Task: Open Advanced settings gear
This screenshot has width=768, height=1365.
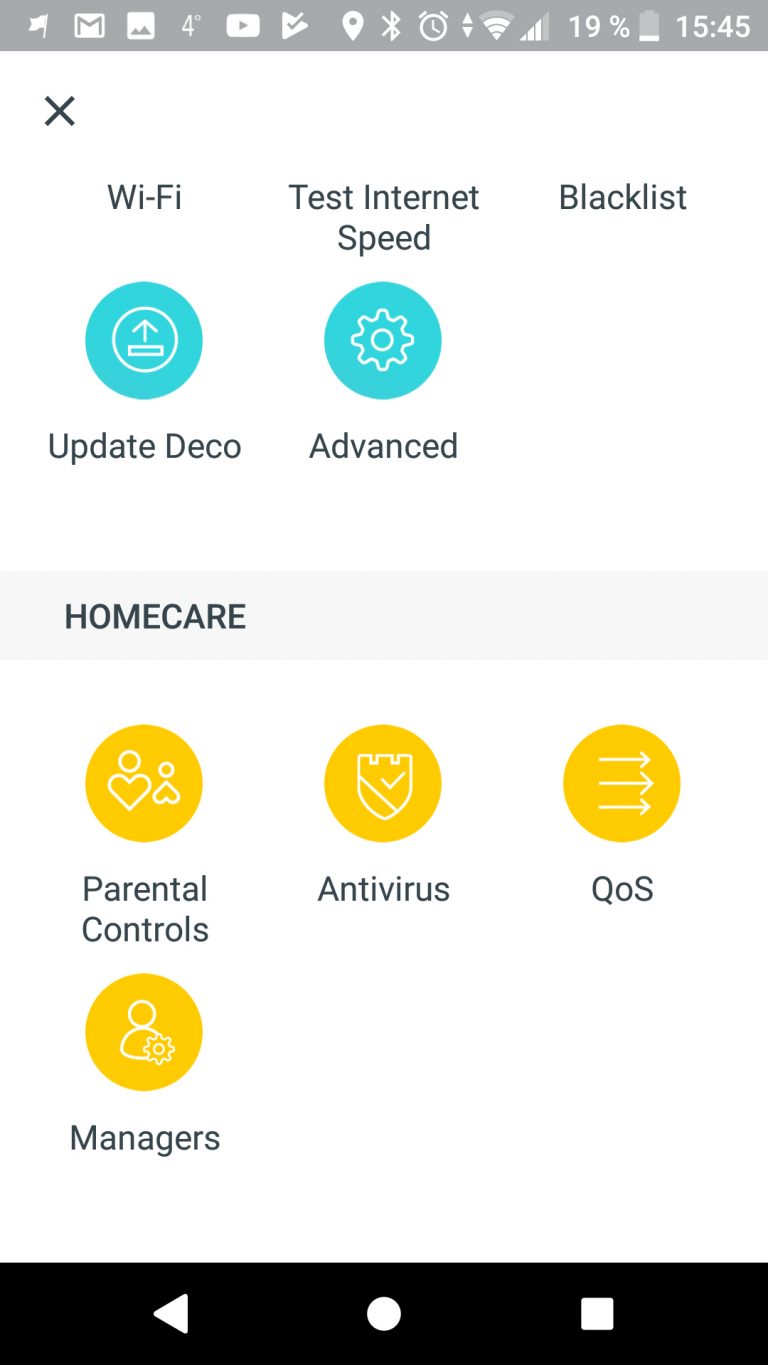Action: pos(383,340)
